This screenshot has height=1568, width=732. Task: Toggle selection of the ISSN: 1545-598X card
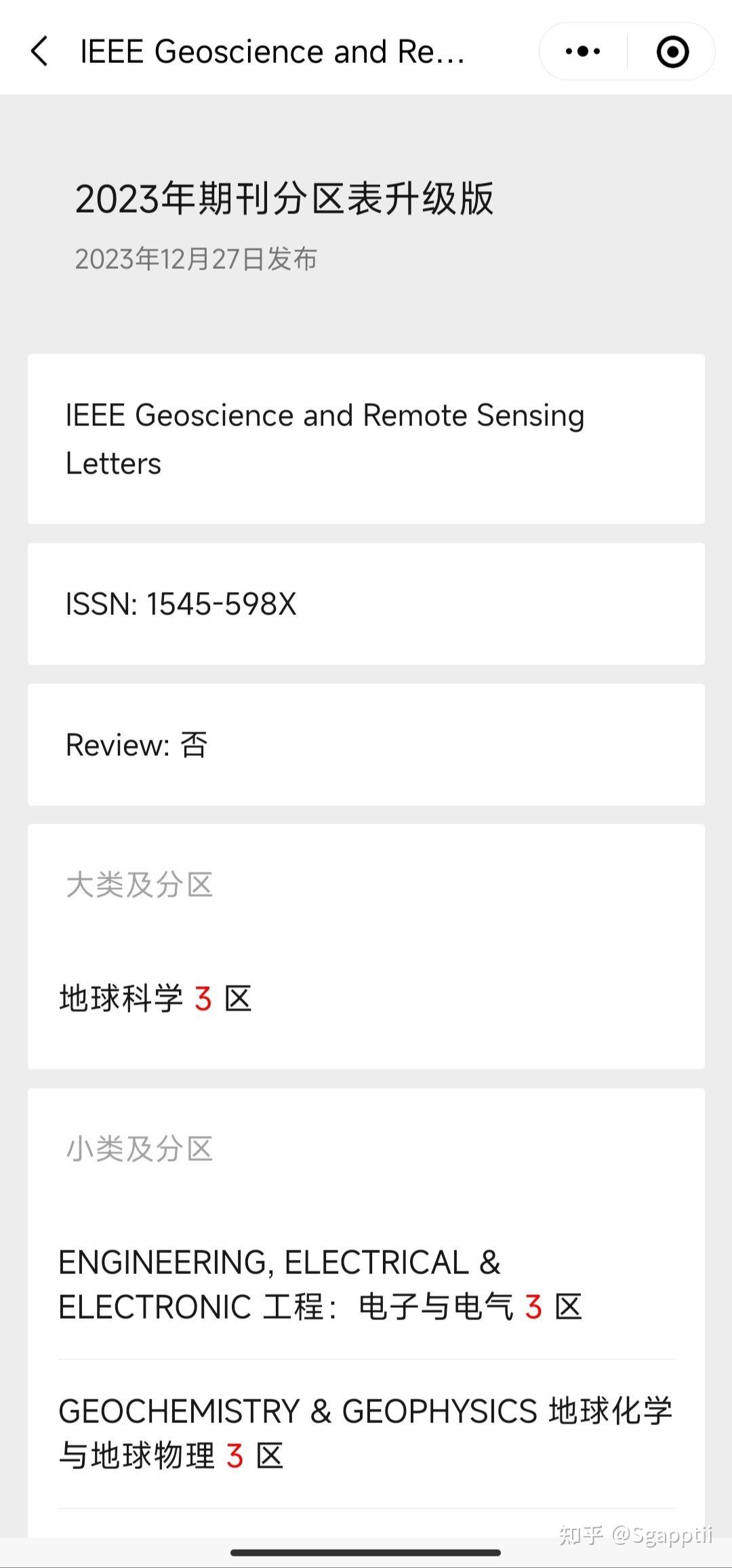(x=366, y=603)
